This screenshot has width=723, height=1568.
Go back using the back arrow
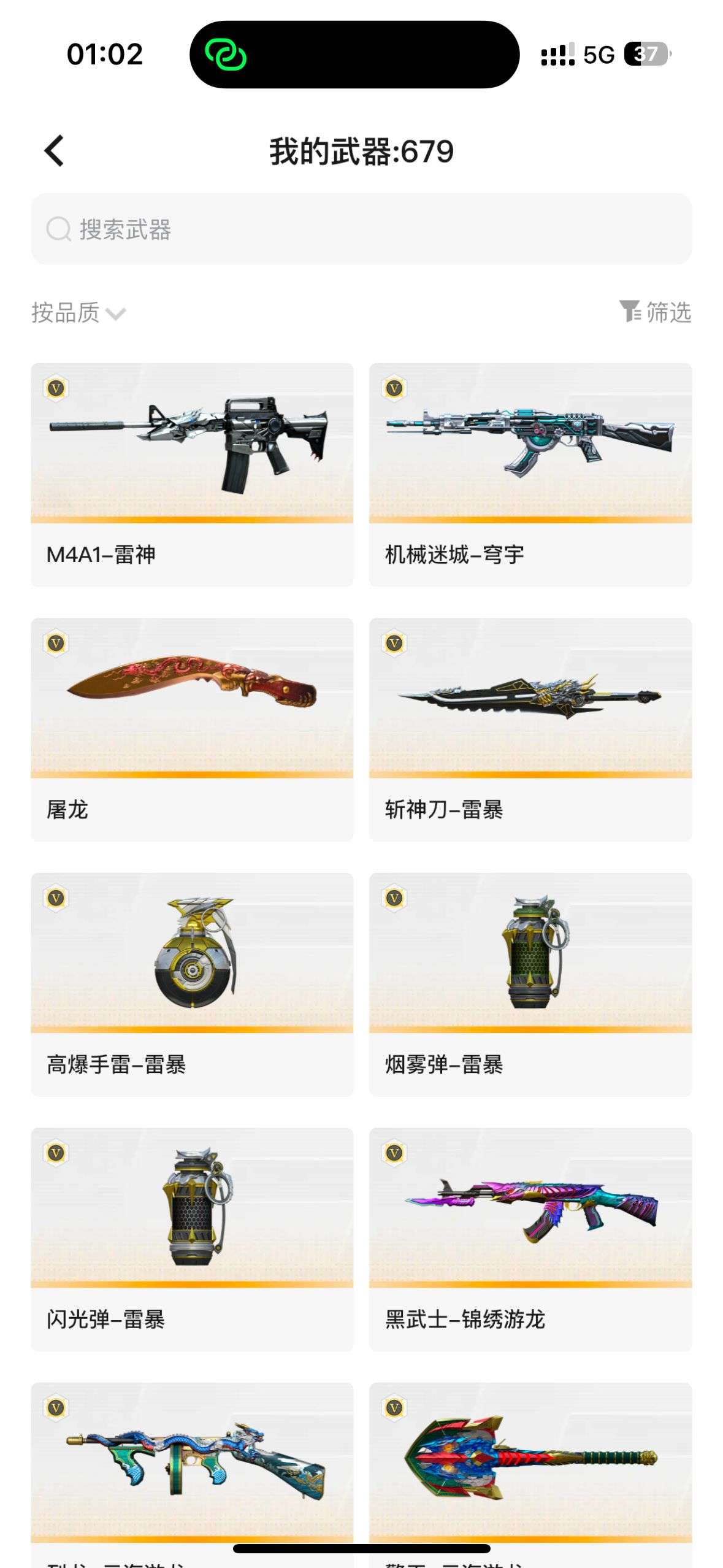55,151
